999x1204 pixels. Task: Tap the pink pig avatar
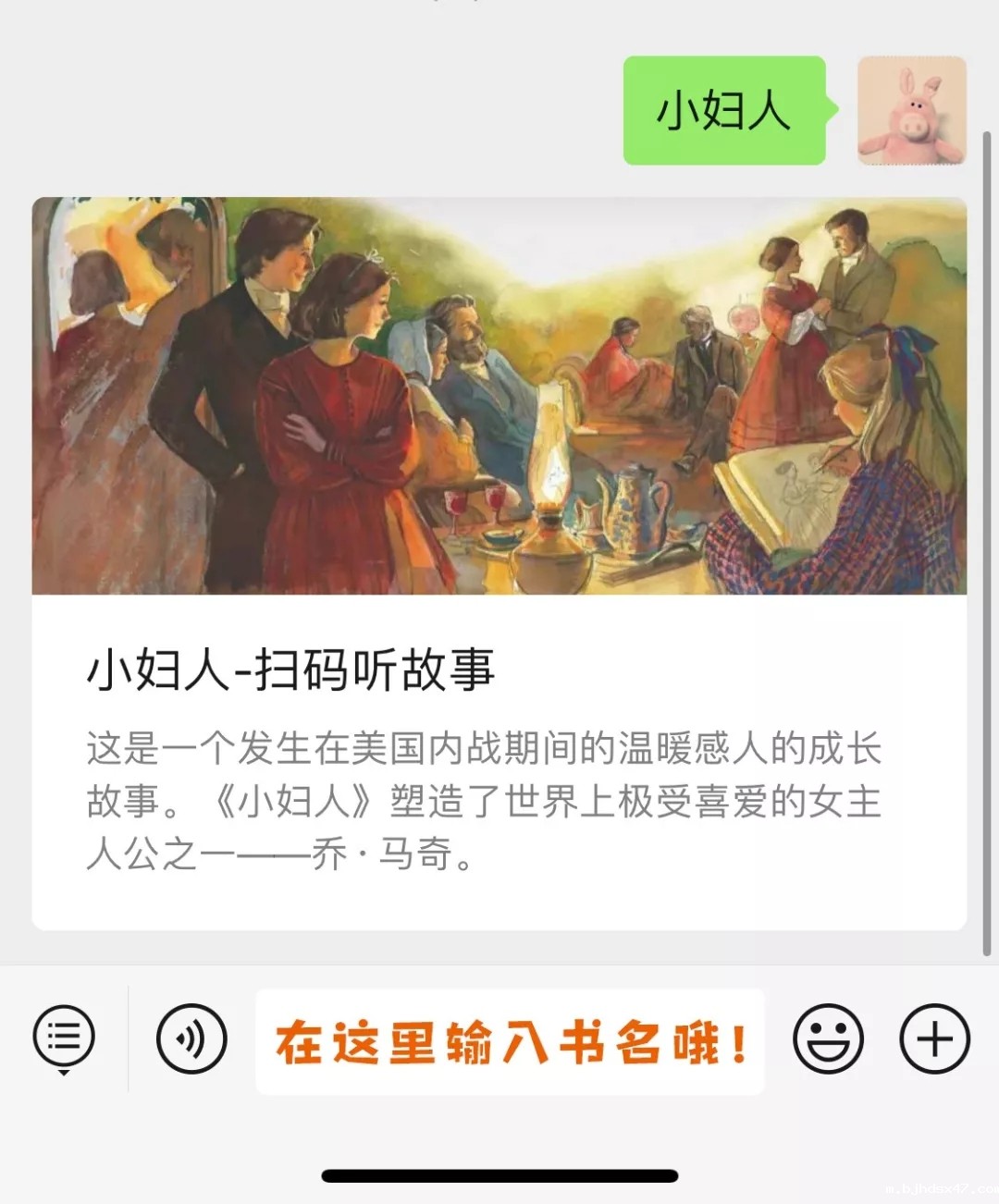click(909, 111)
